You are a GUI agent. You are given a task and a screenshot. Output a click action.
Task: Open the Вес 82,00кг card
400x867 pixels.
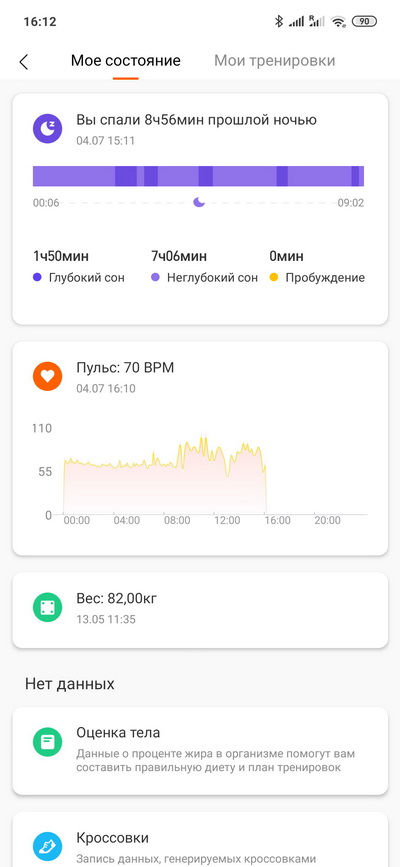tap(200, 610)
